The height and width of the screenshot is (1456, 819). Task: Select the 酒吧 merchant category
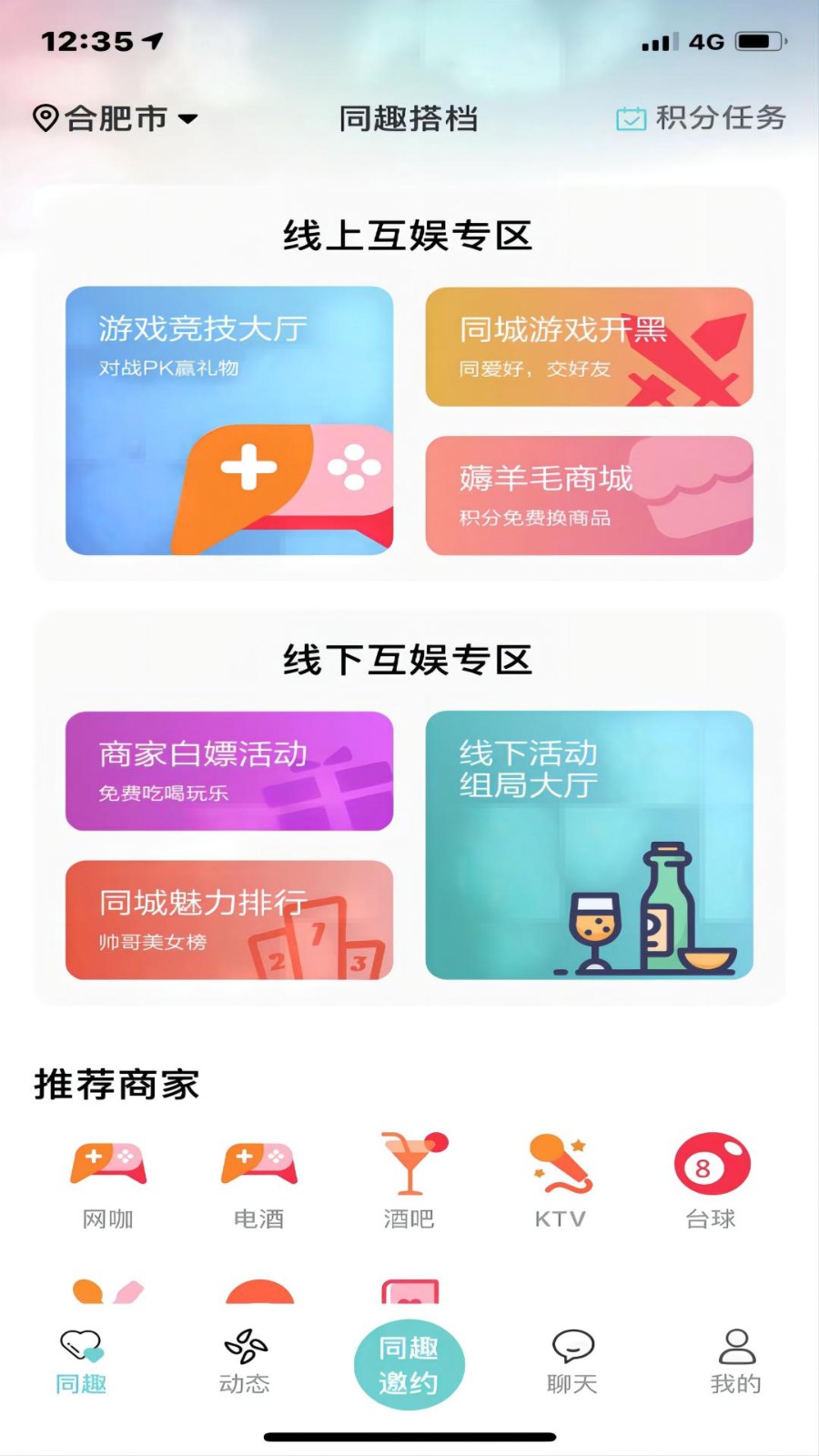[x=409, y=1180]
